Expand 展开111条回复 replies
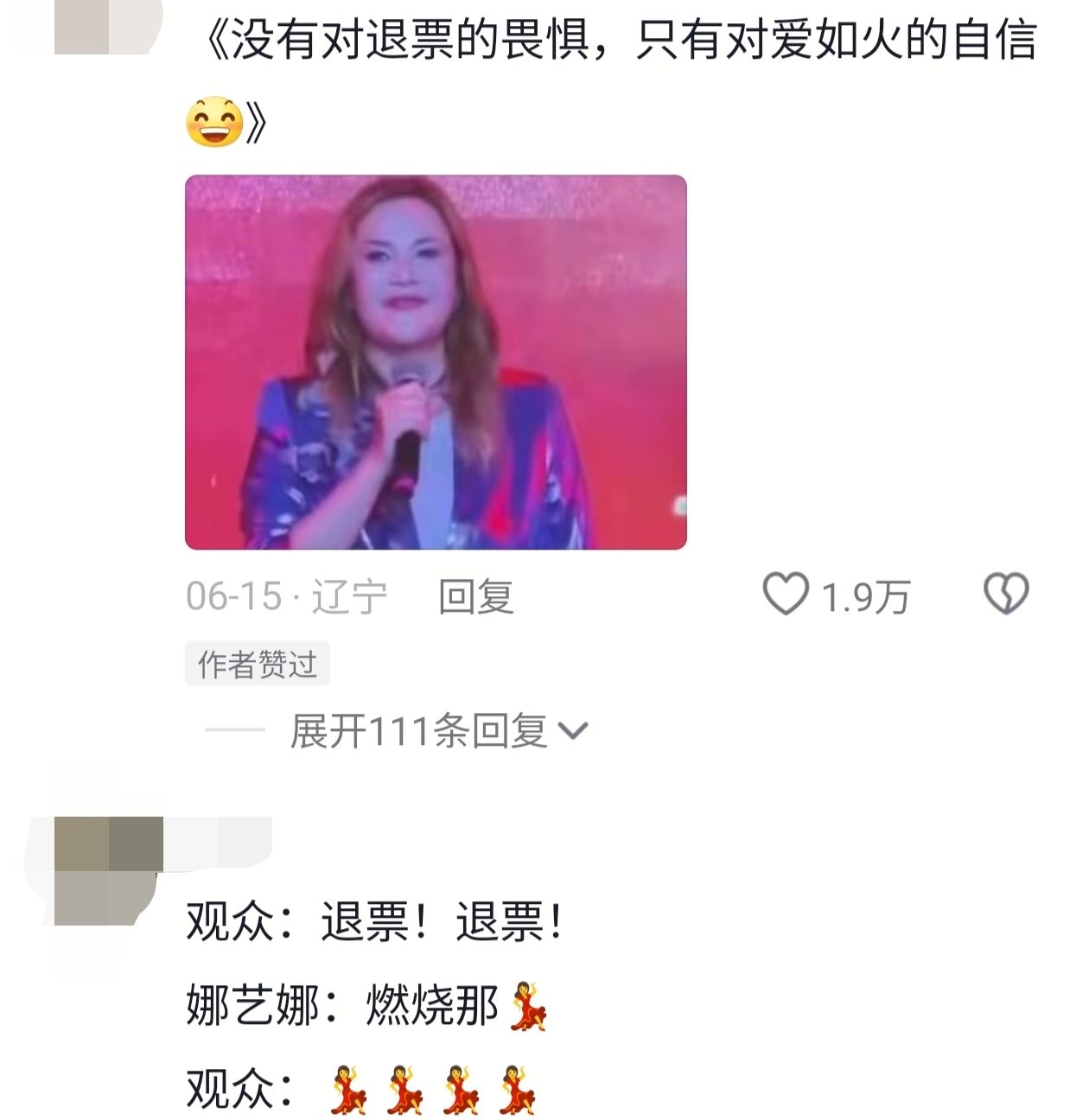This screenshot has width=1089, height=1120. pyautogui.click(x=438, y=732)
